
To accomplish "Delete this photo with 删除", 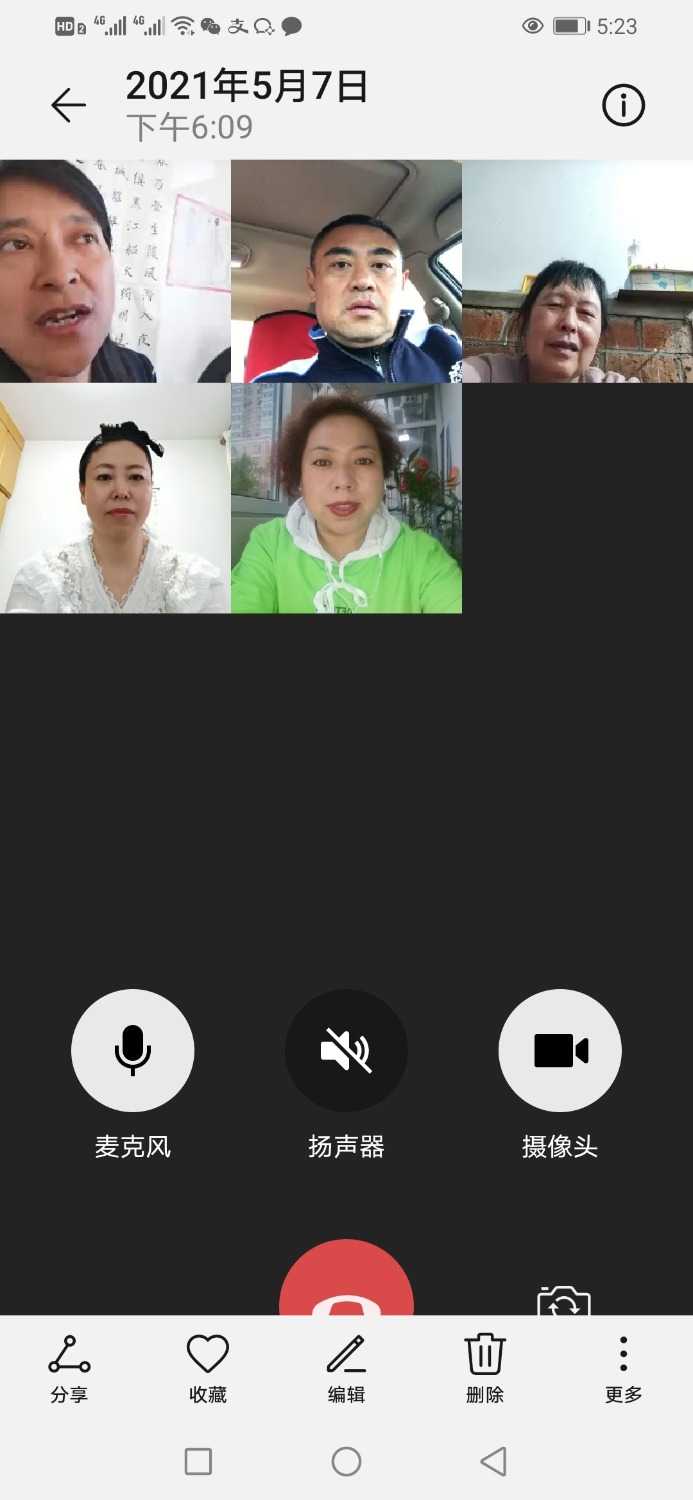I will (x=485, y=1367).
